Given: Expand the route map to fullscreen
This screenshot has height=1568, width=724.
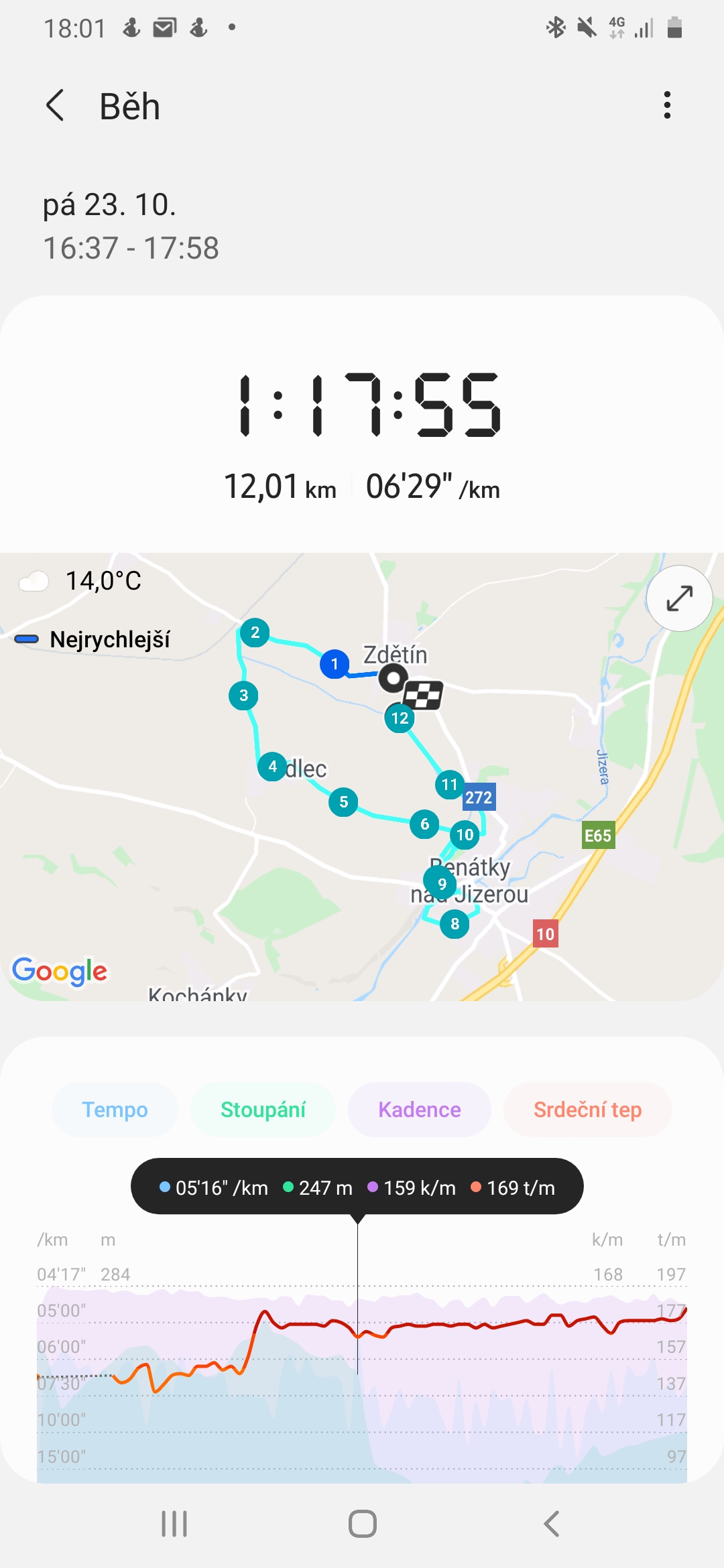Looking at the screenshot, I should coord(679,598).
